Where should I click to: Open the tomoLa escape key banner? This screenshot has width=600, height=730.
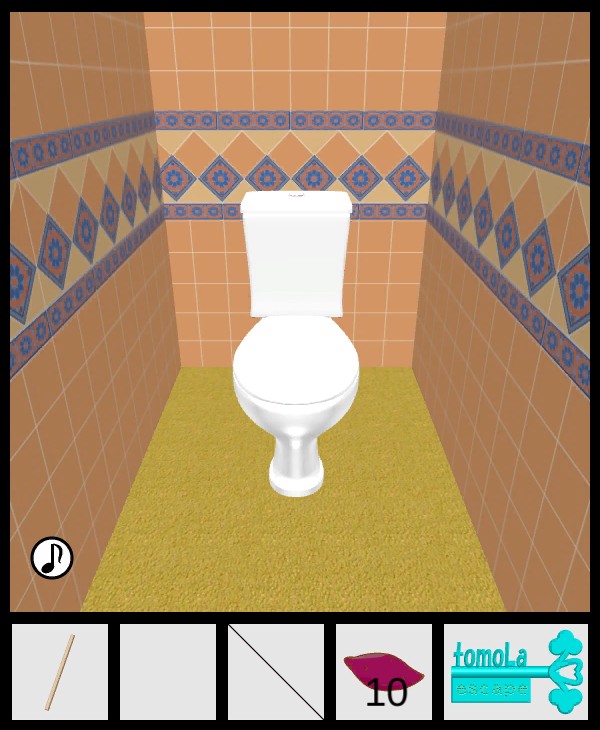point(516,672)
